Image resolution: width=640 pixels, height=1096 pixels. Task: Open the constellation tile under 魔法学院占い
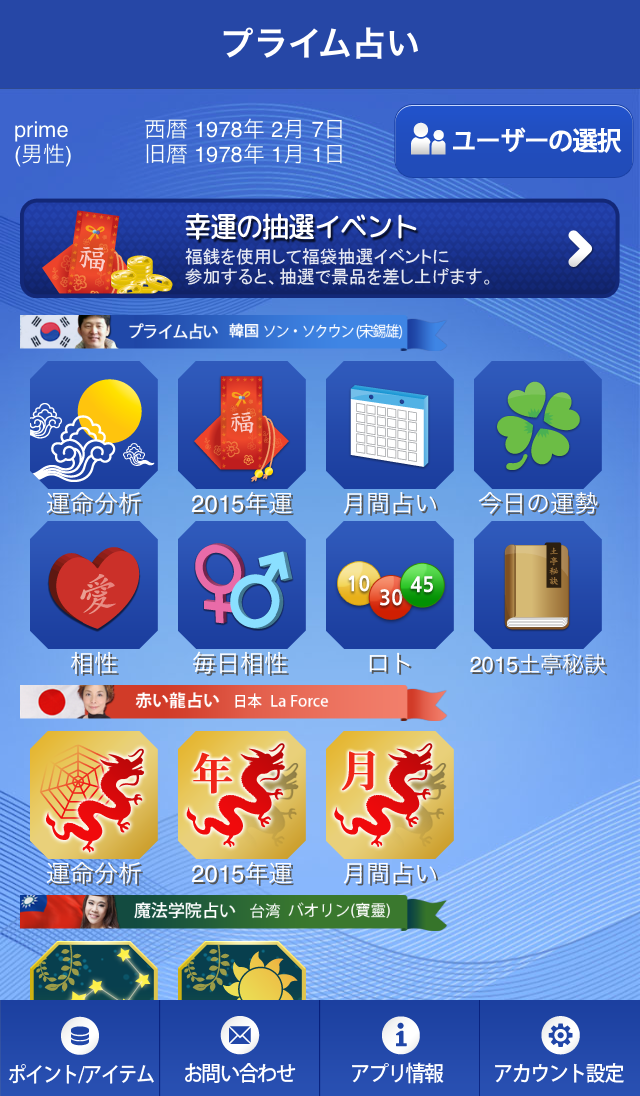[94, 972]
